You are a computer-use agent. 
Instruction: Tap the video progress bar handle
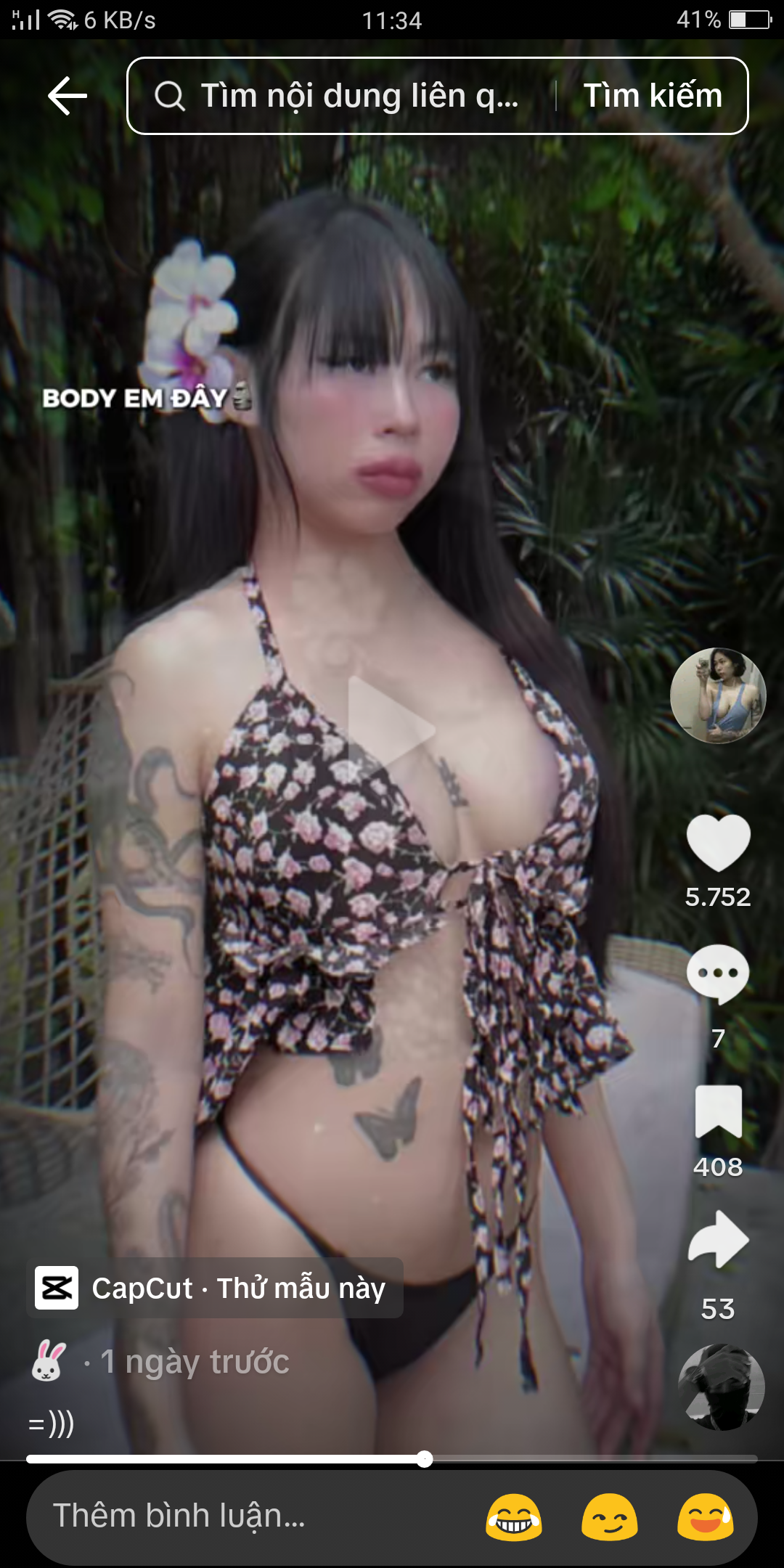[425, 1459]
